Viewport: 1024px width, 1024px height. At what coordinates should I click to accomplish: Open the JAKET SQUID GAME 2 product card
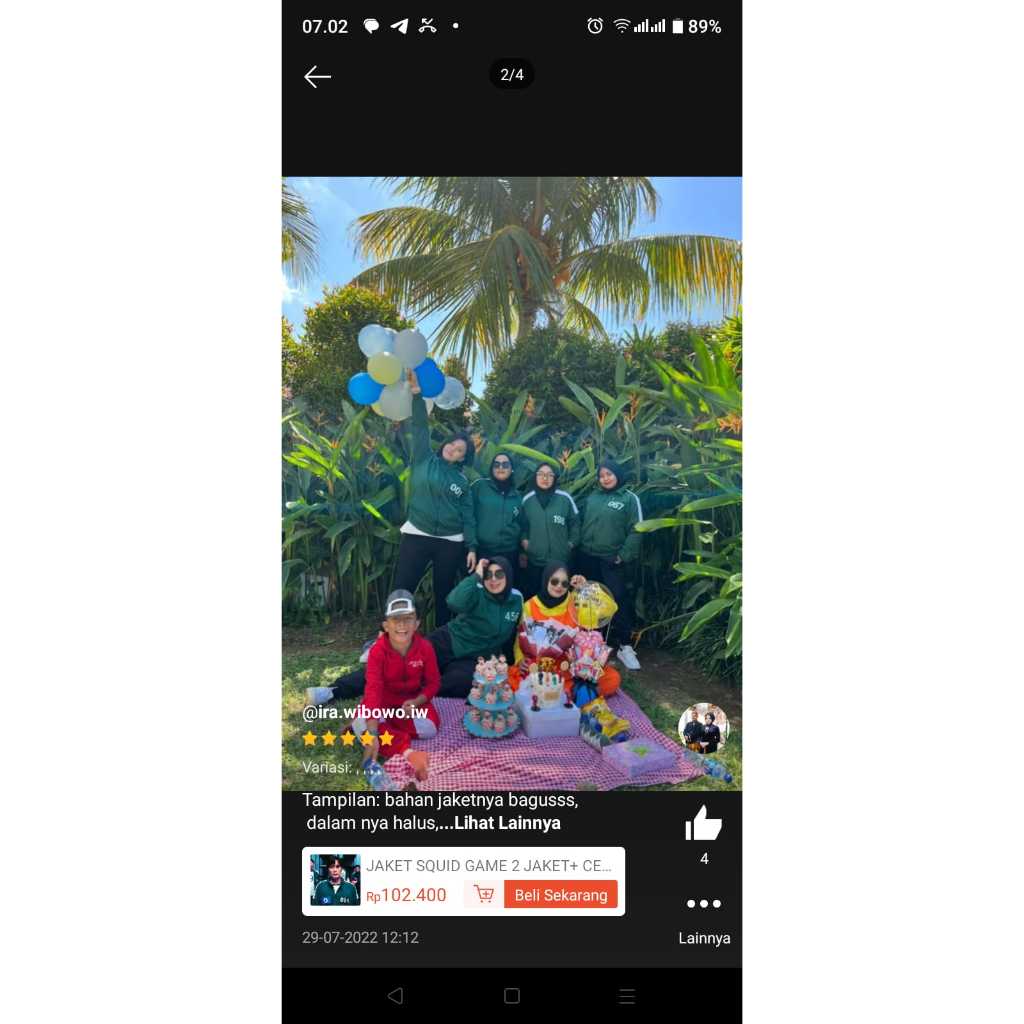[x=463, y=881]
